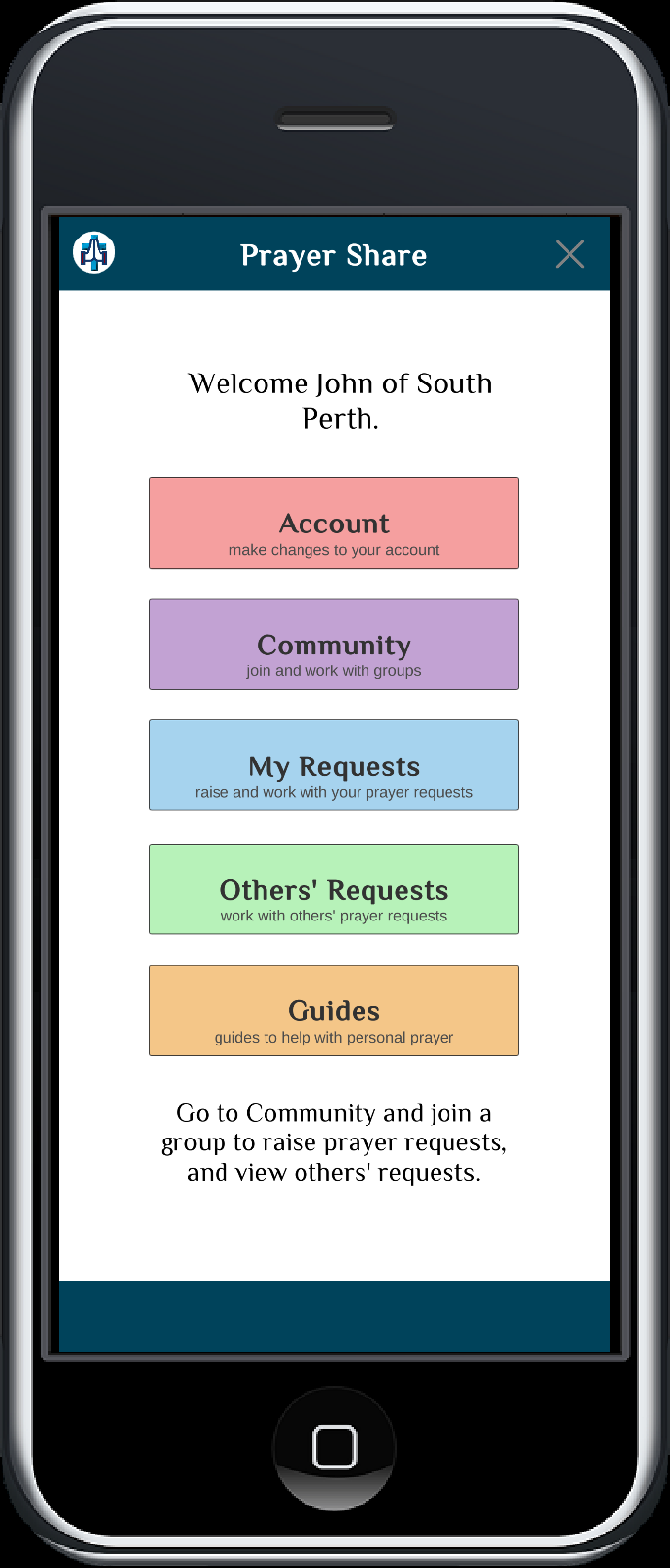View Others' Requests
The width and height of the screenshot is (670, 1568).
tap(333, 889)
